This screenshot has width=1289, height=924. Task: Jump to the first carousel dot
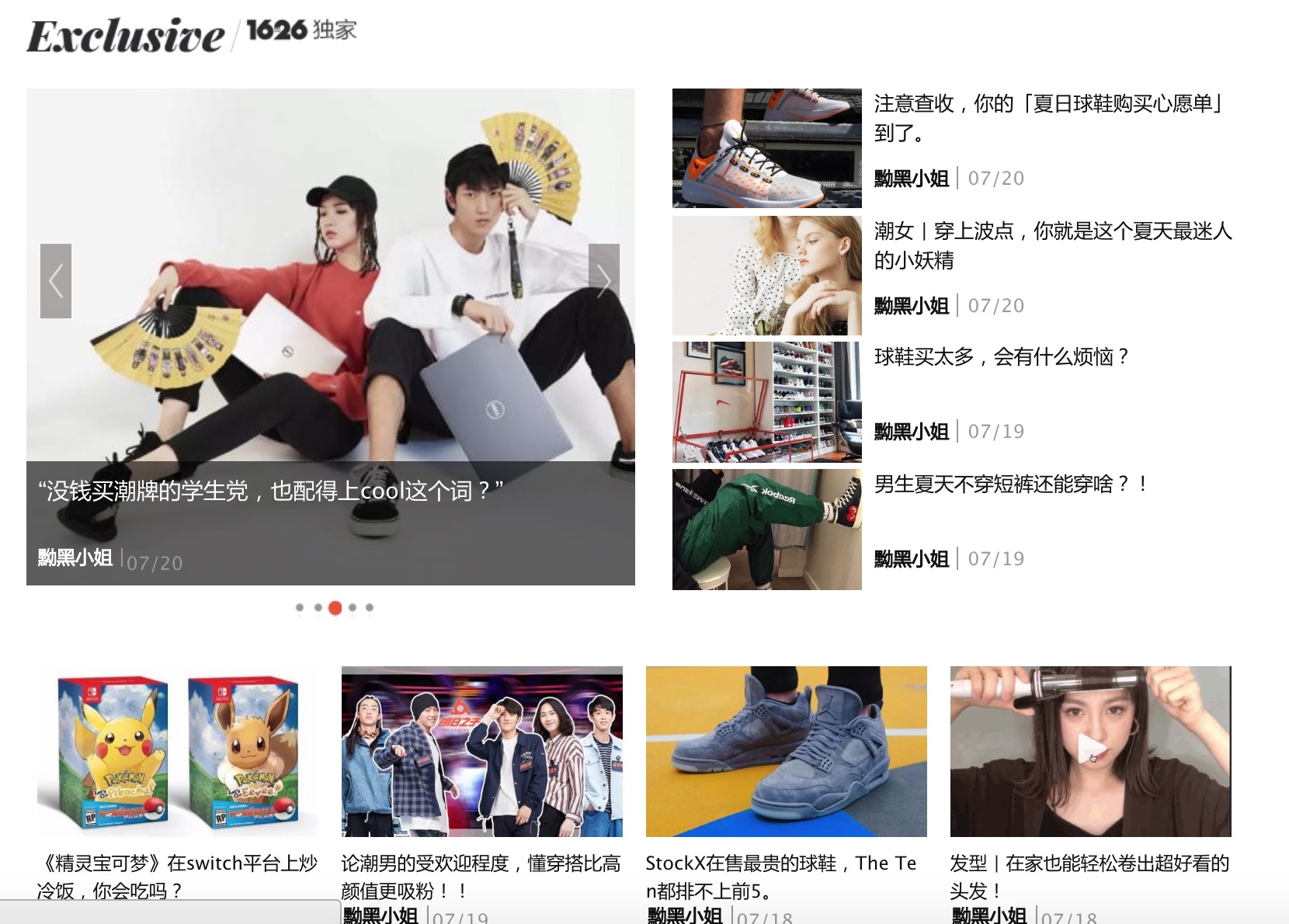pyautogui.click(x=300, y=608)
